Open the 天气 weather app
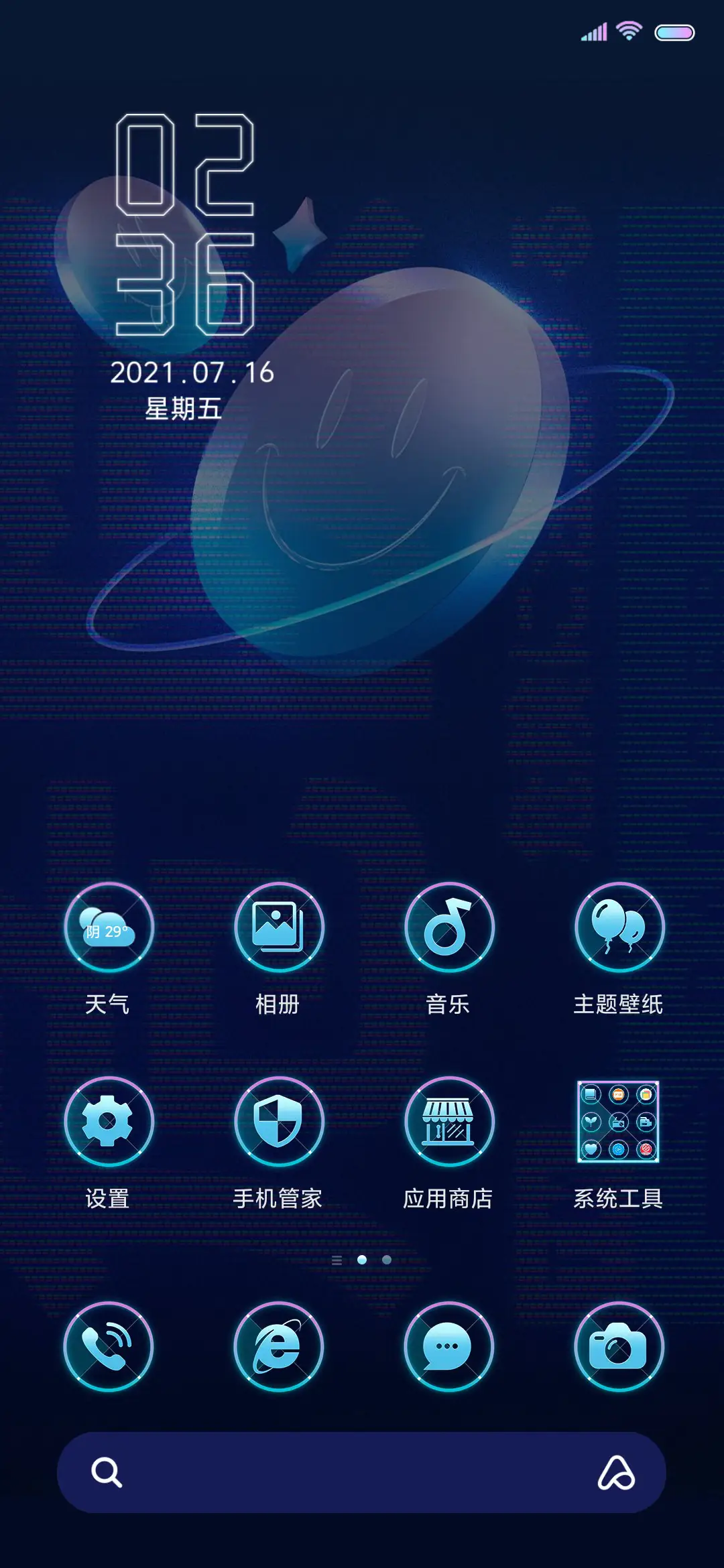The image size is (724, 1568). (x=109, y=933)
